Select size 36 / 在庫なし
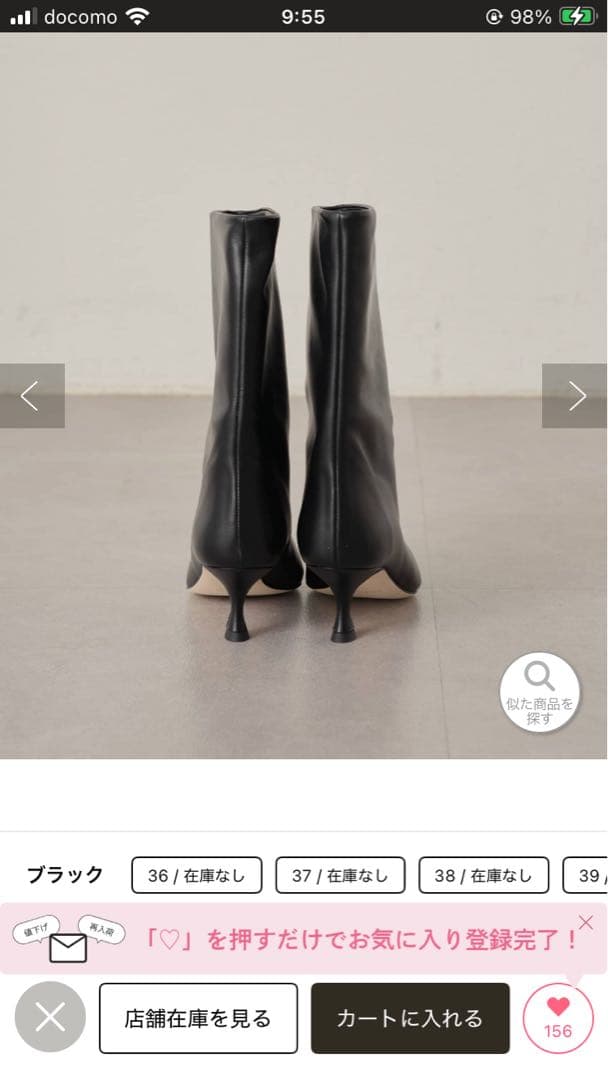Screen dimensions: 608x1080 point(196,875)
